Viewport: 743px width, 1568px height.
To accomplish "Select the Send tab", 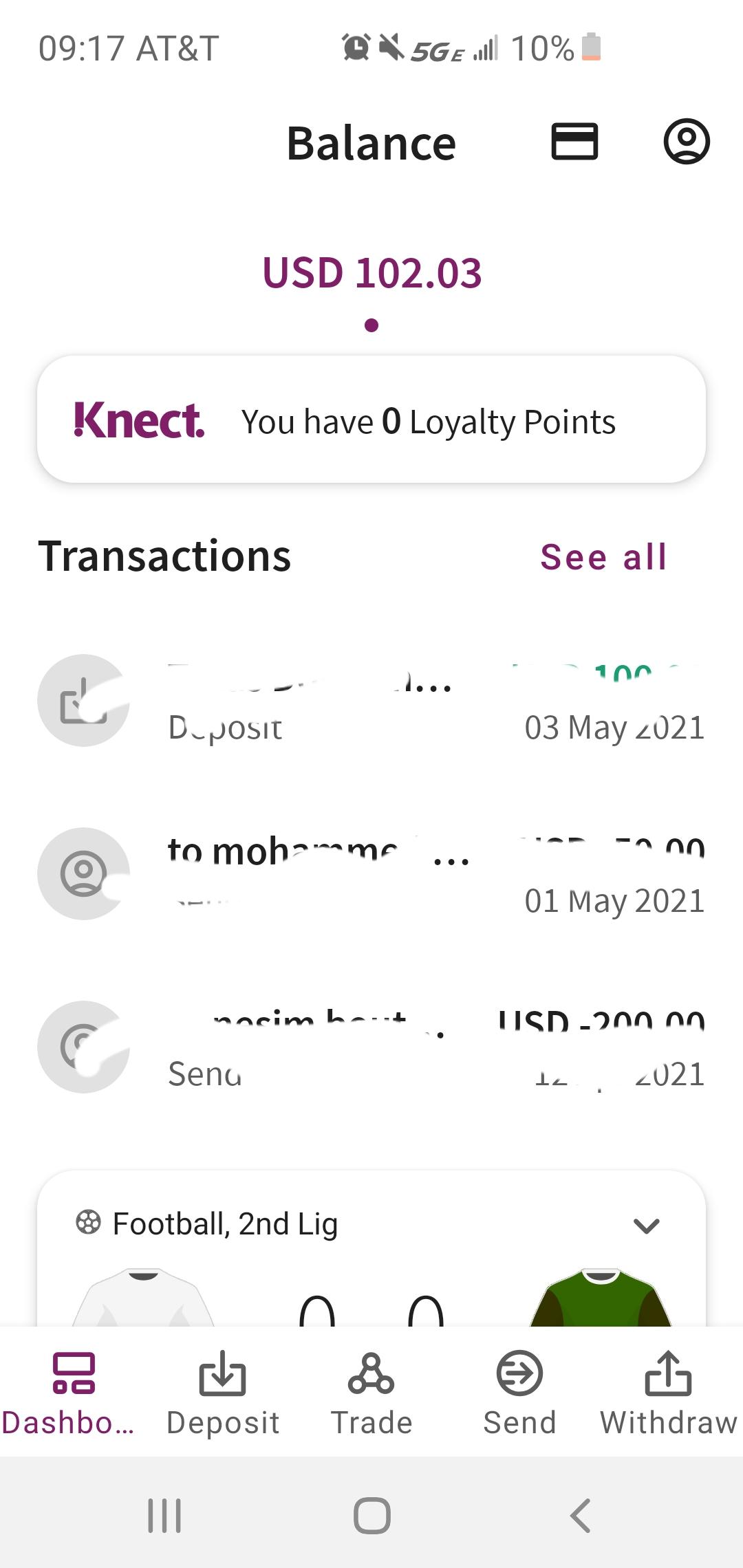I will [x=519, y=1393].
